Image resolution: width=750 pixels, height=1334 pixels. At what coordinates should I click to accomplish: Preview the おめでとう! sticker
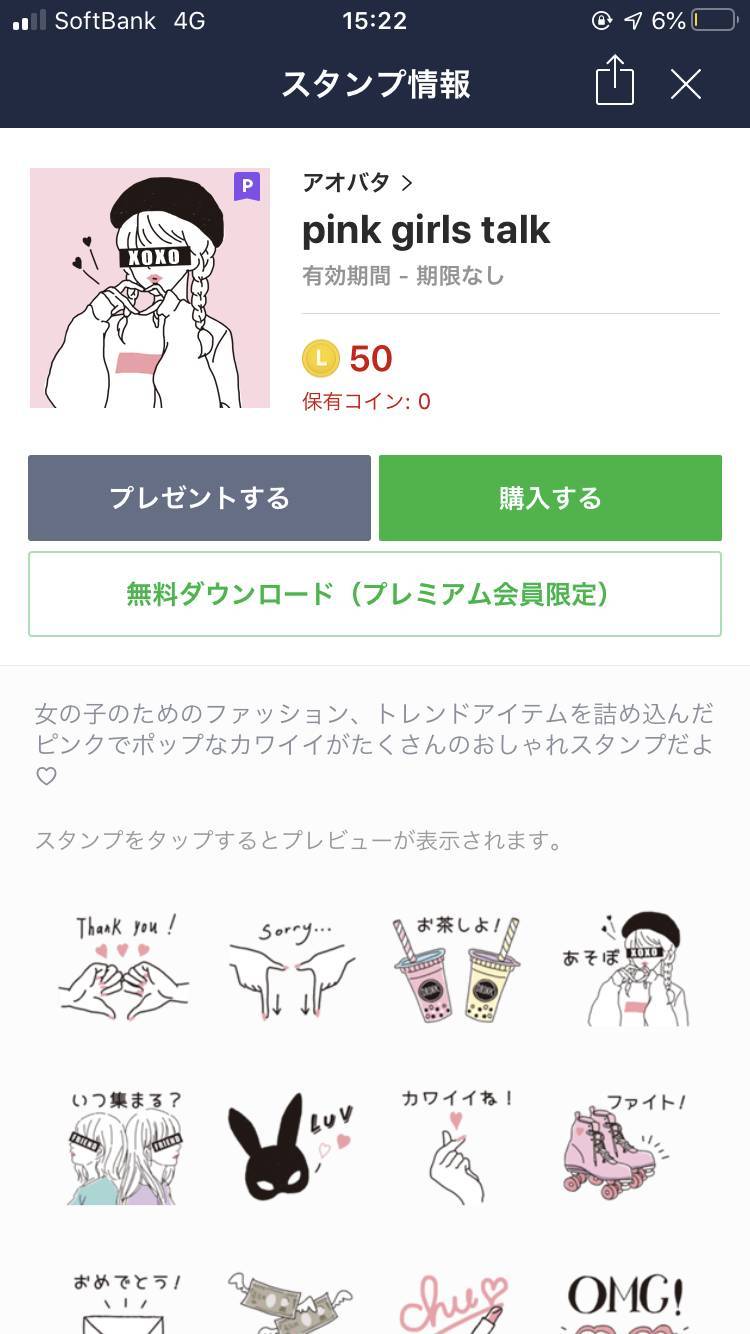coord(124,1302)
